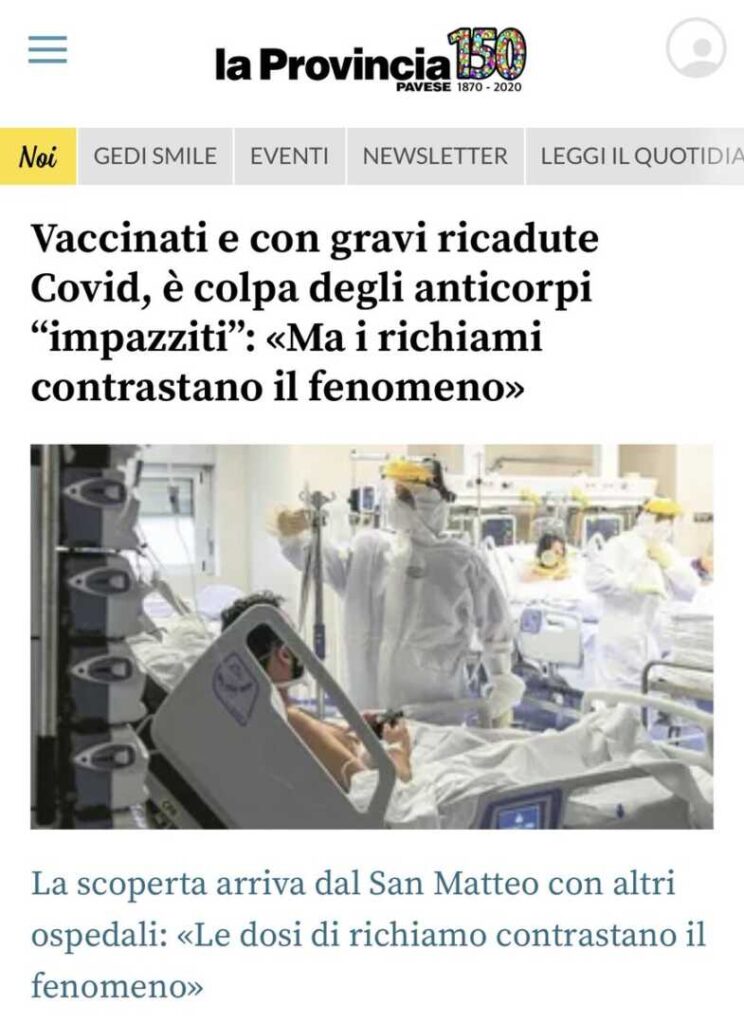Select the Noi tab

tap(38, 156)
